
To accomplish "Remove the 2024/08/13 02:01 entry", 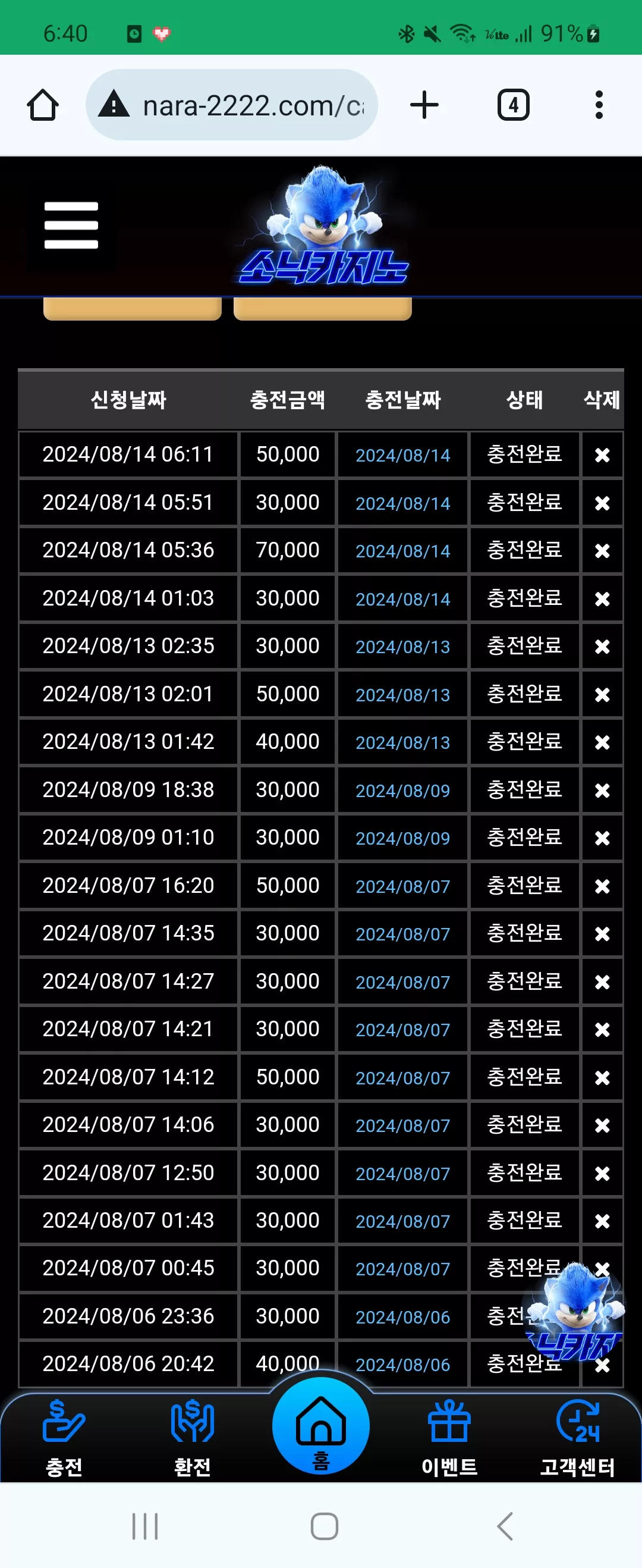I will pyautogui.click(x=602, y=694).
